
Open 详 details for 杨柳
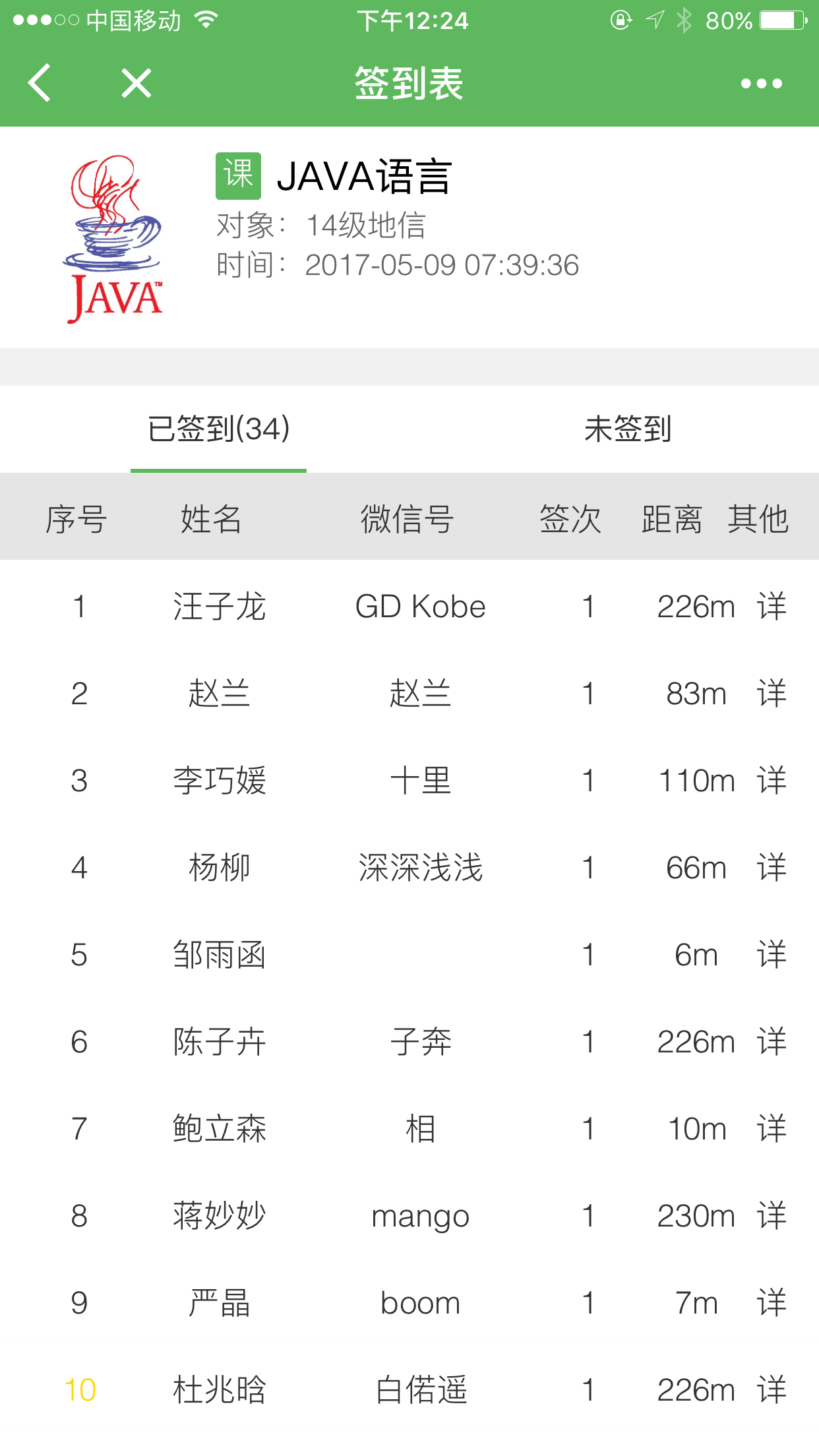772,868
